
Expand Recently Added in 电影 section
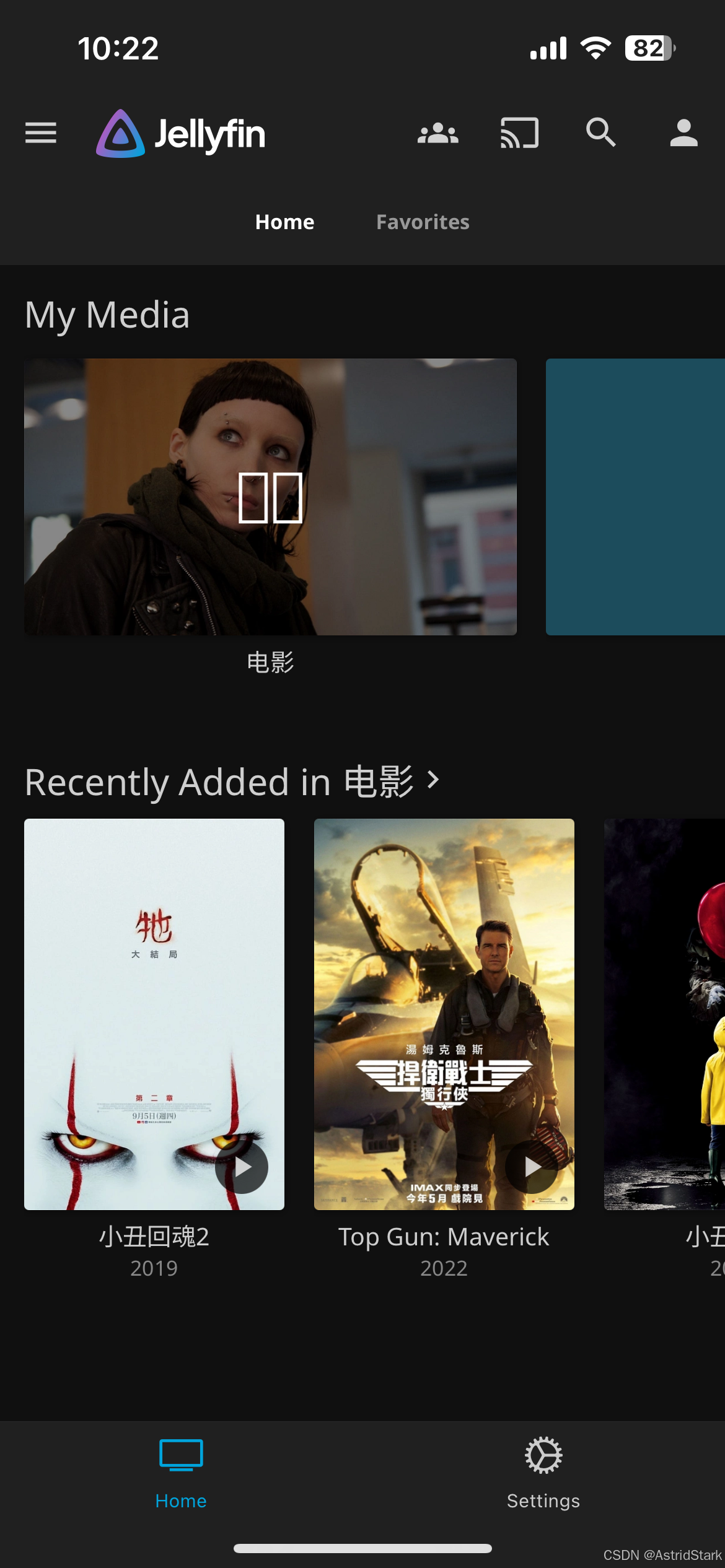tap(232, 782)
